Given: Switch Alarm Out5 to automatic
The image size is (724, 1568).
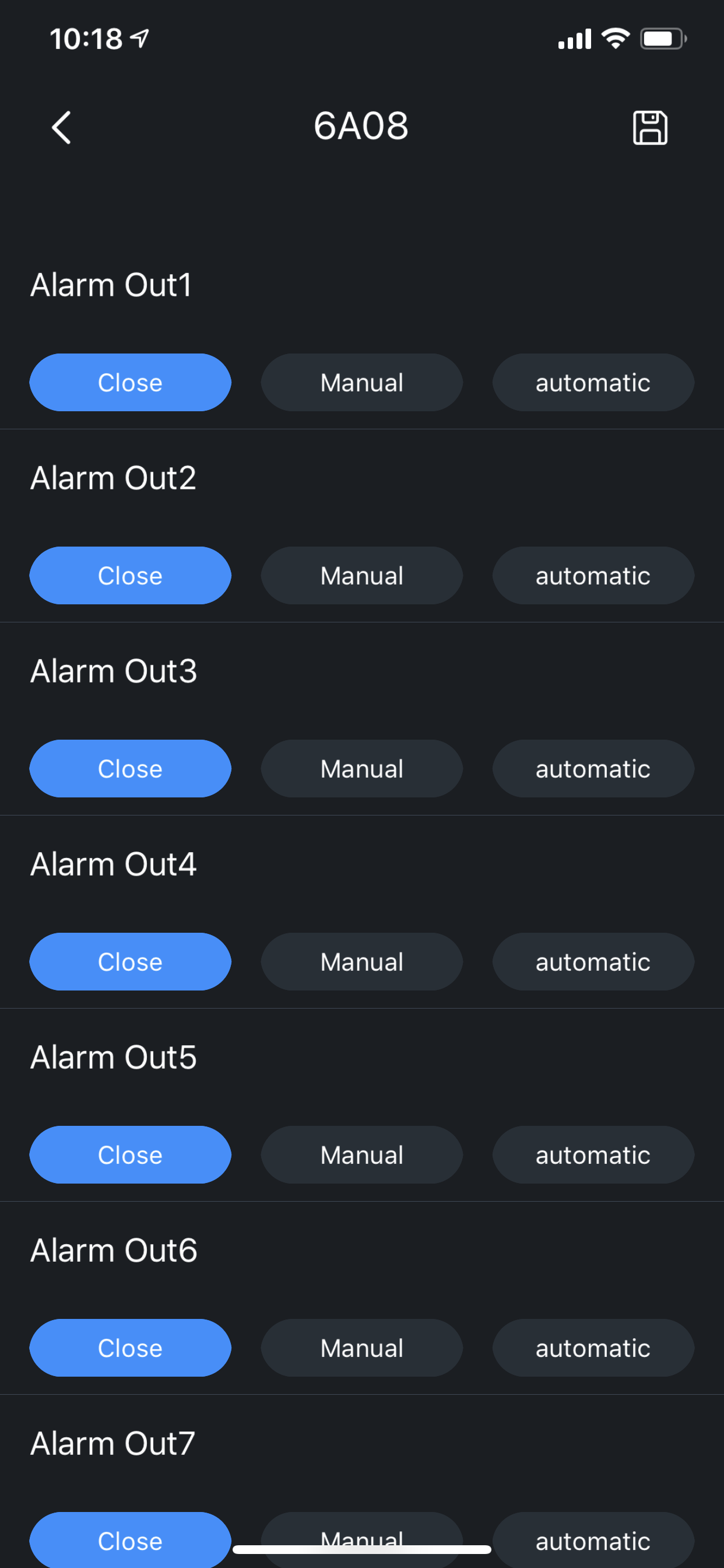Looking at the screenshot, I should click(593, 1154).
